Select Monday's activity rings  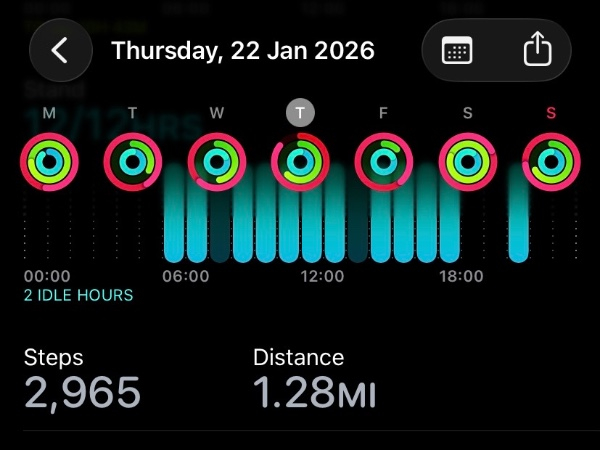click(x=49, y=161)
